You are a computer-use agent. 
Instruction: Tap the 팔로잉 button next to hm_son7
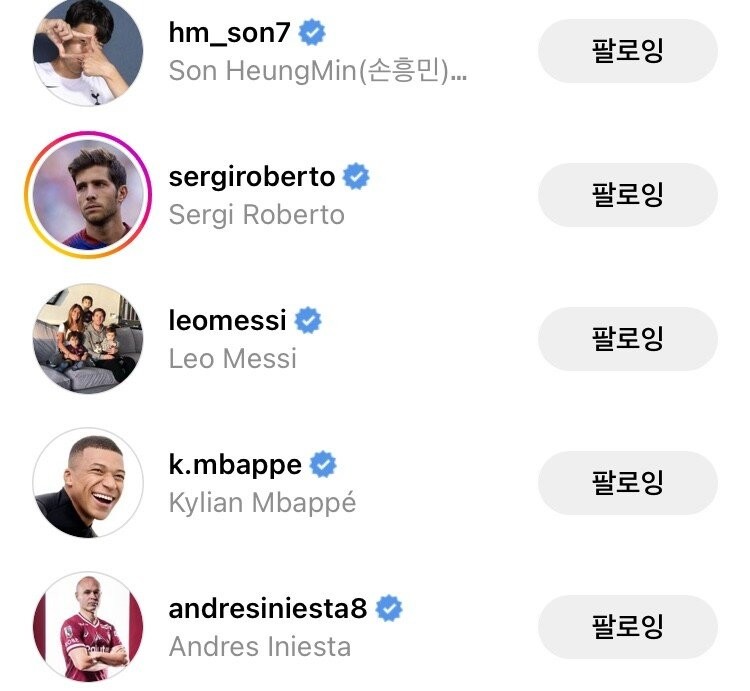[628, 50]
